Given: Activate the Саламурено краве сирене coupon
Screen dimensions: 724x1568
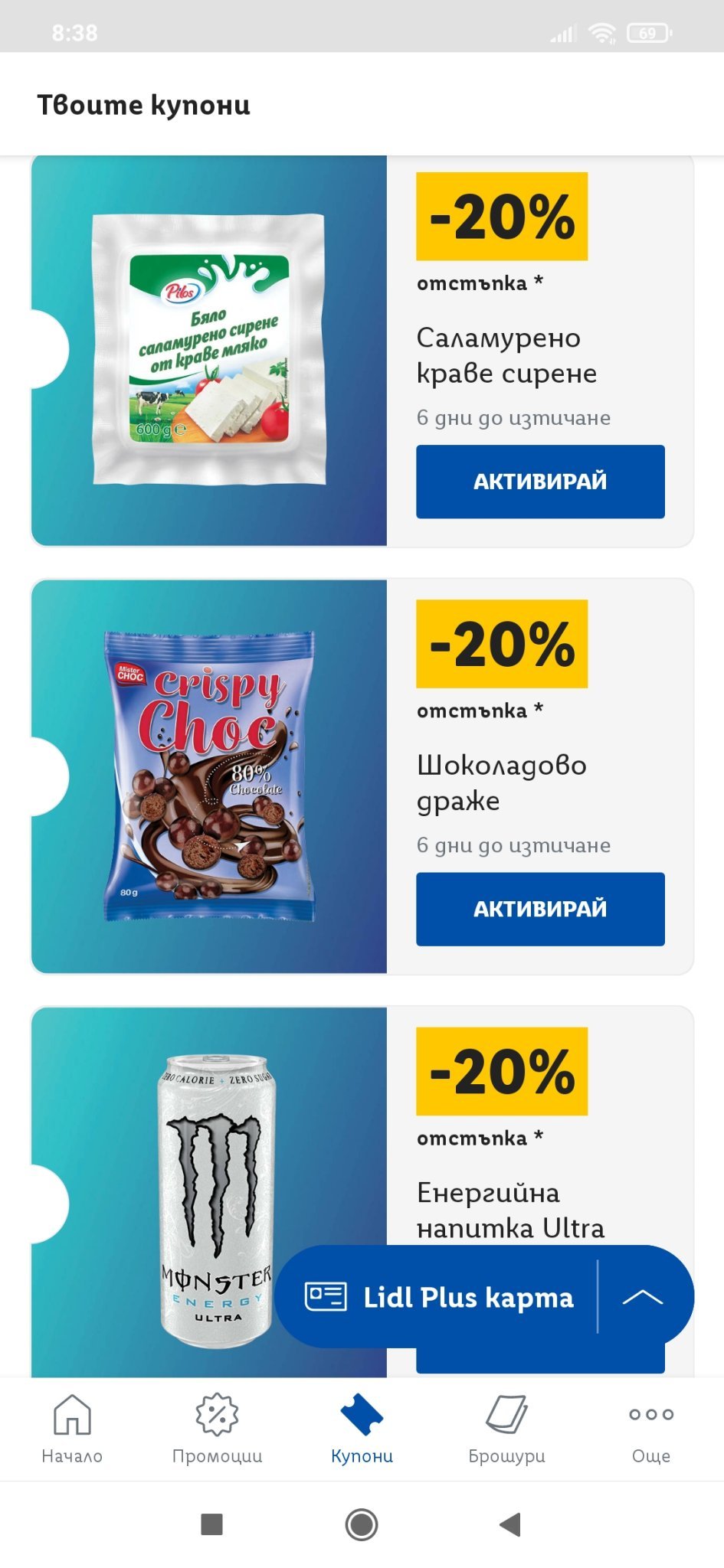Looking at the screenshot, I should click(x=540, y=482).
